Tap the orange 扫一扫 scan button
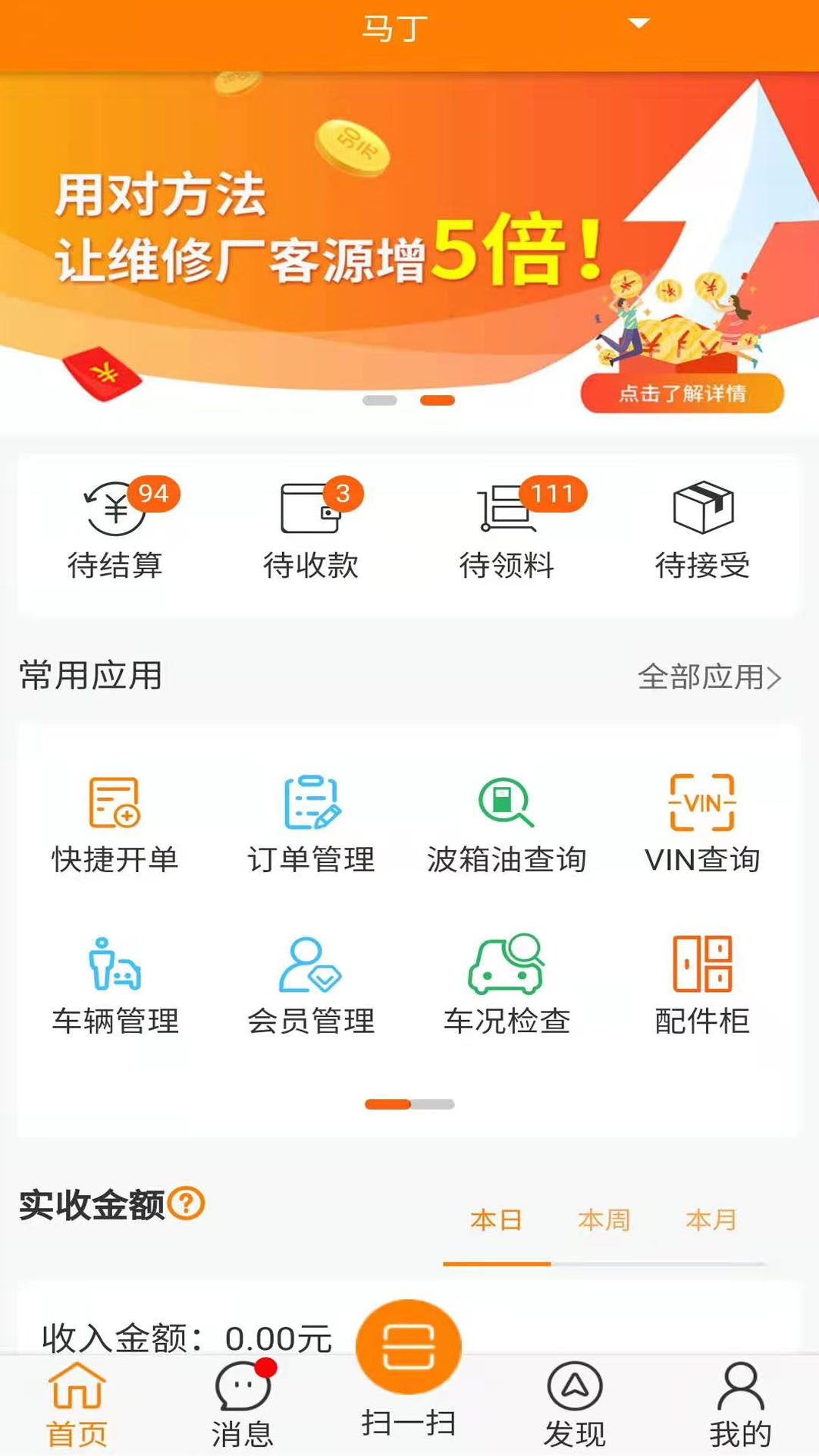This screenshot has width=819, height=1456. pos(409,1346)
